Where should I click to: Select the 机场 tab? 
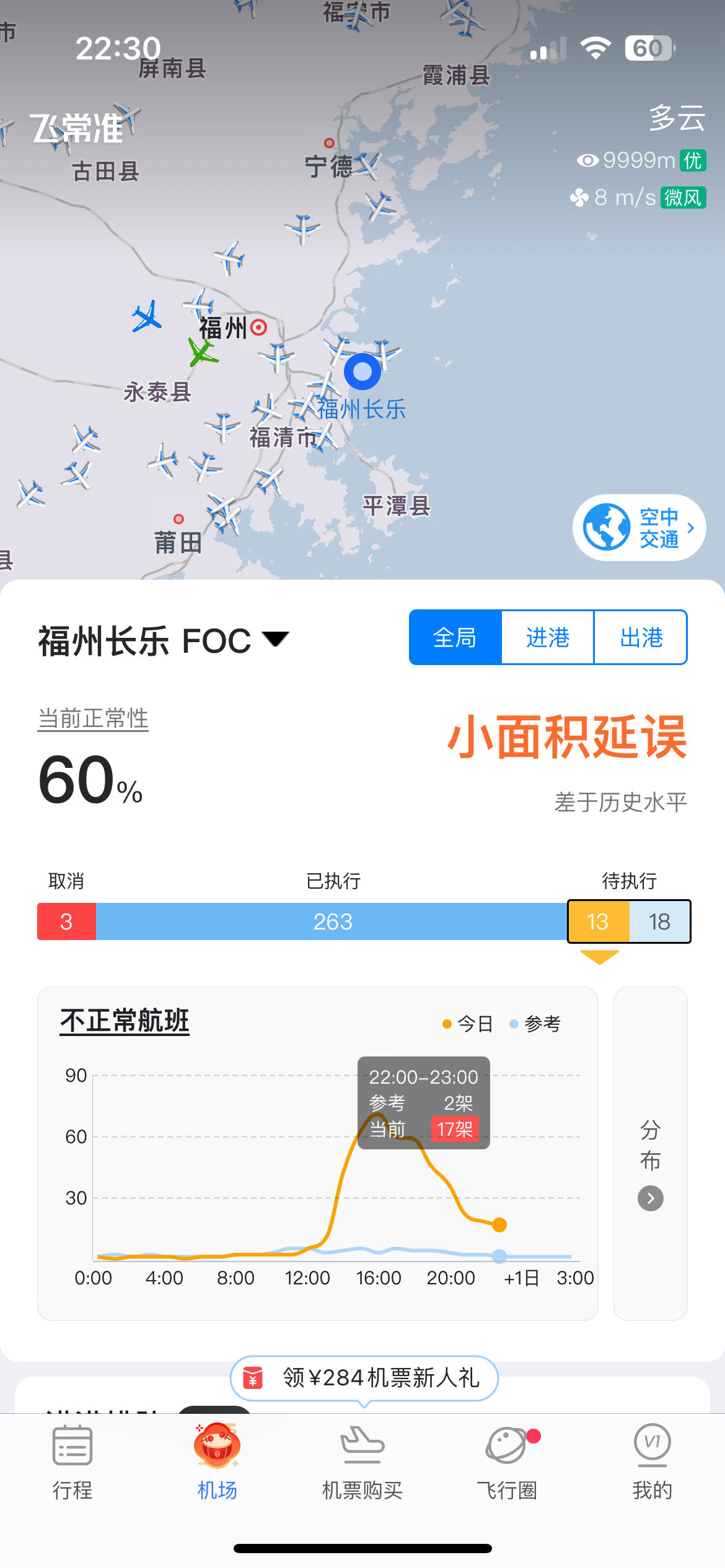click(x=217, y=1463)
